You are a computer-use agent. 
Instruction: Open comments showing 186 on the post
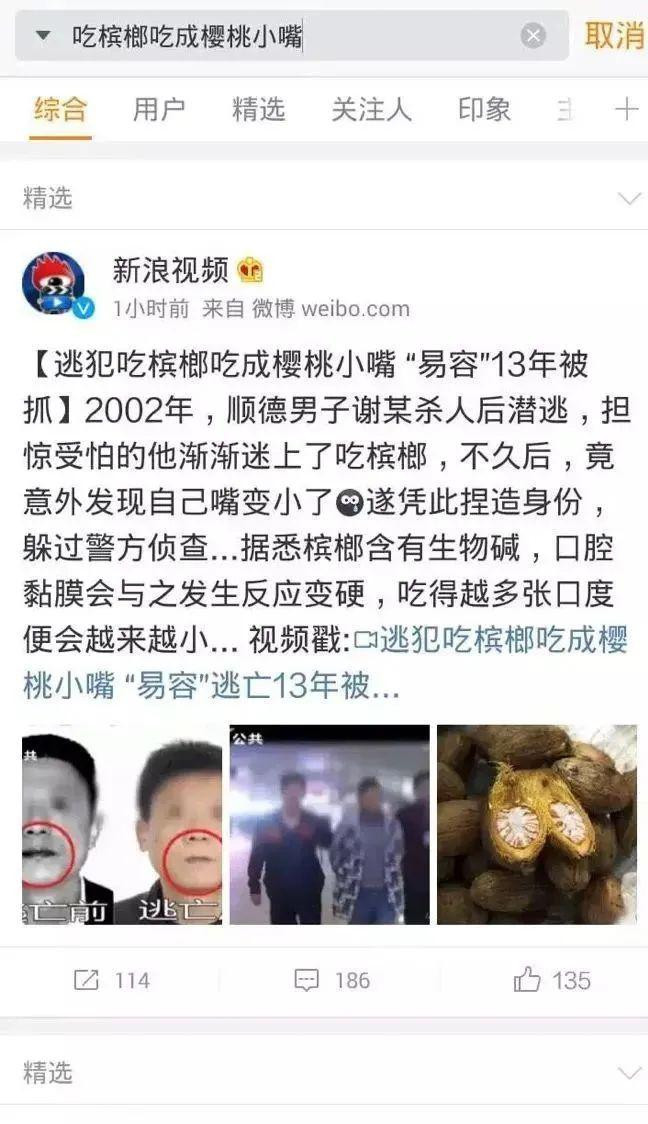coord(332,980)
